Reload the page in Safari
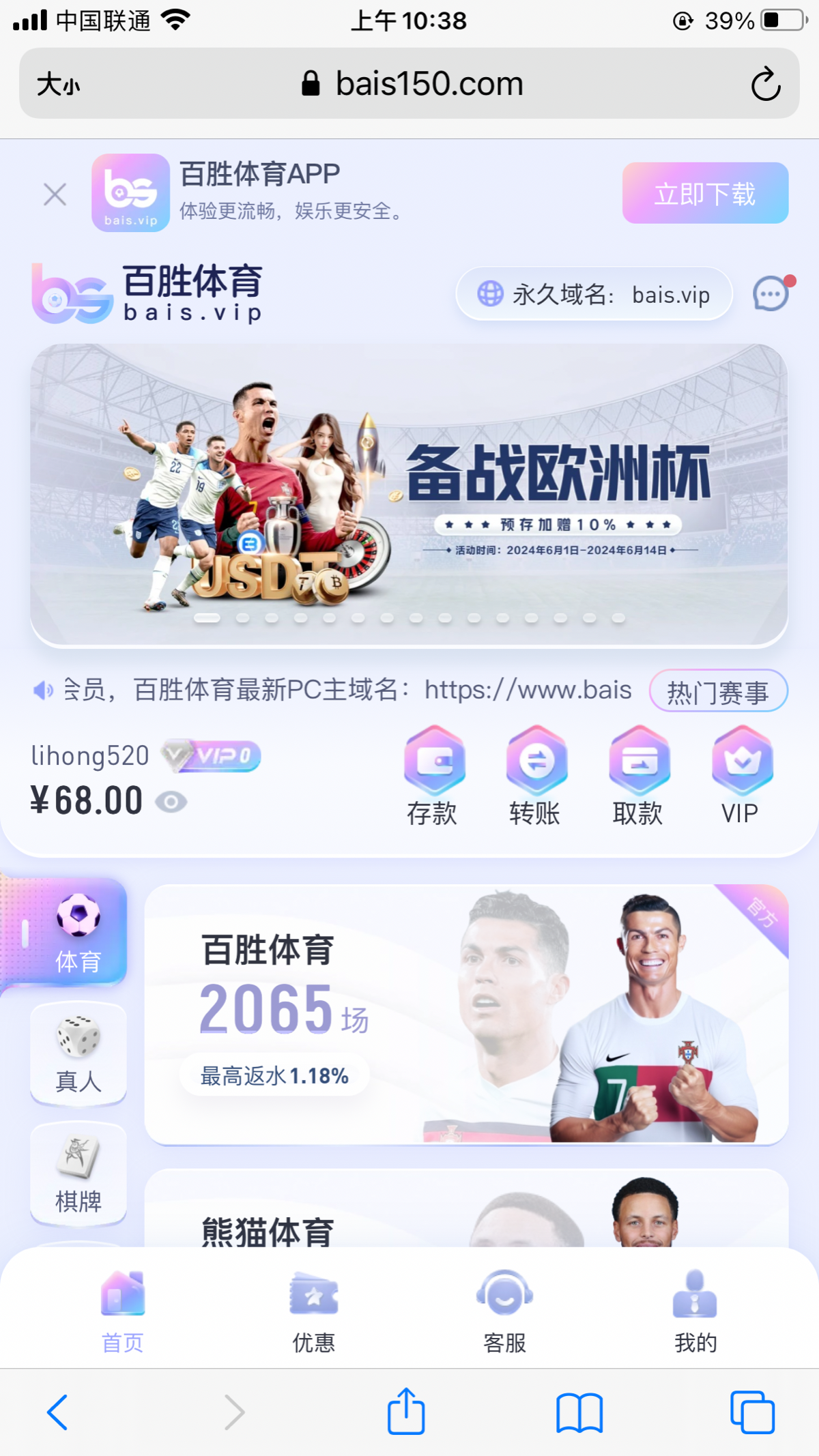819x1456 pixels. click(x=765, y=85)
